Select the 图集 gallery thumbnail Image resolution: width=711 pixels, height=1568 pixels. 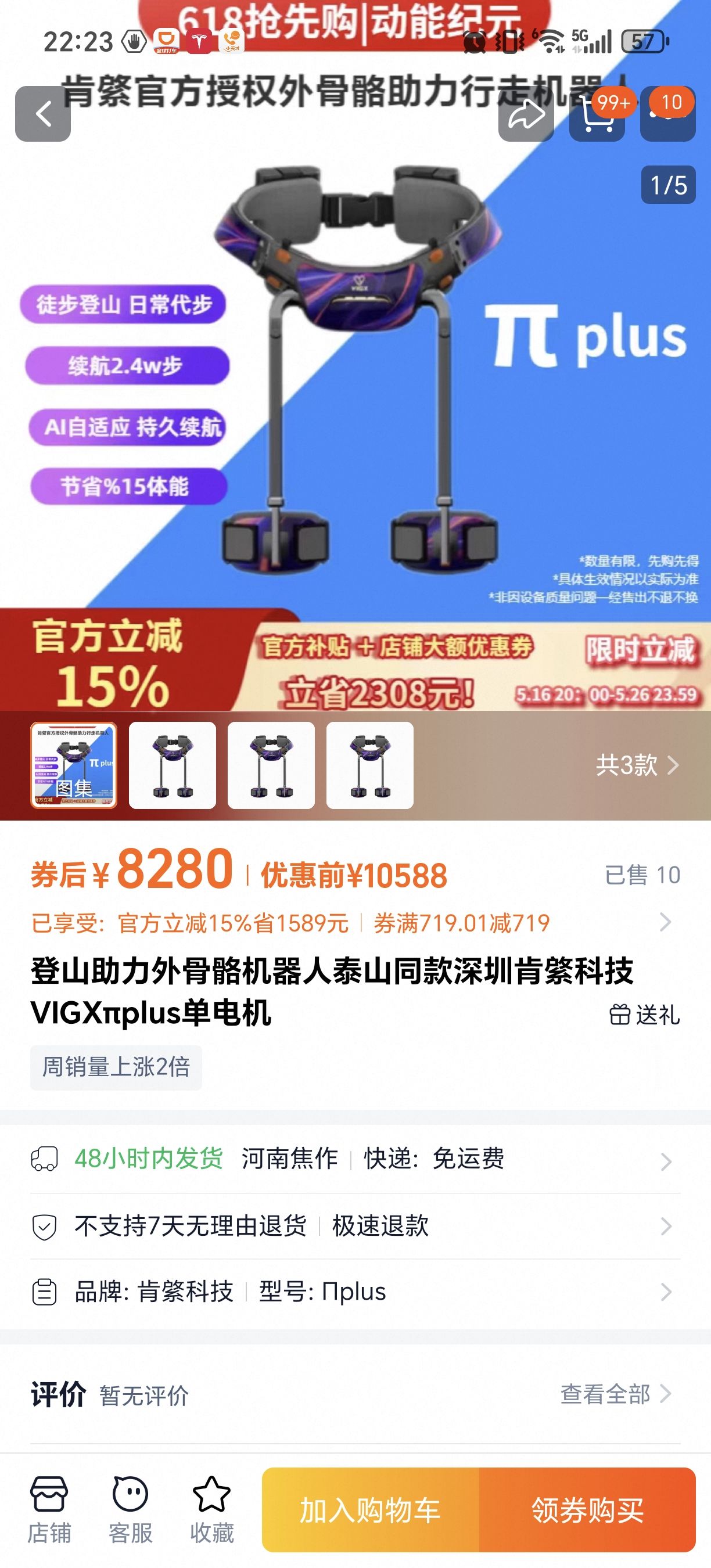(74, 765)
